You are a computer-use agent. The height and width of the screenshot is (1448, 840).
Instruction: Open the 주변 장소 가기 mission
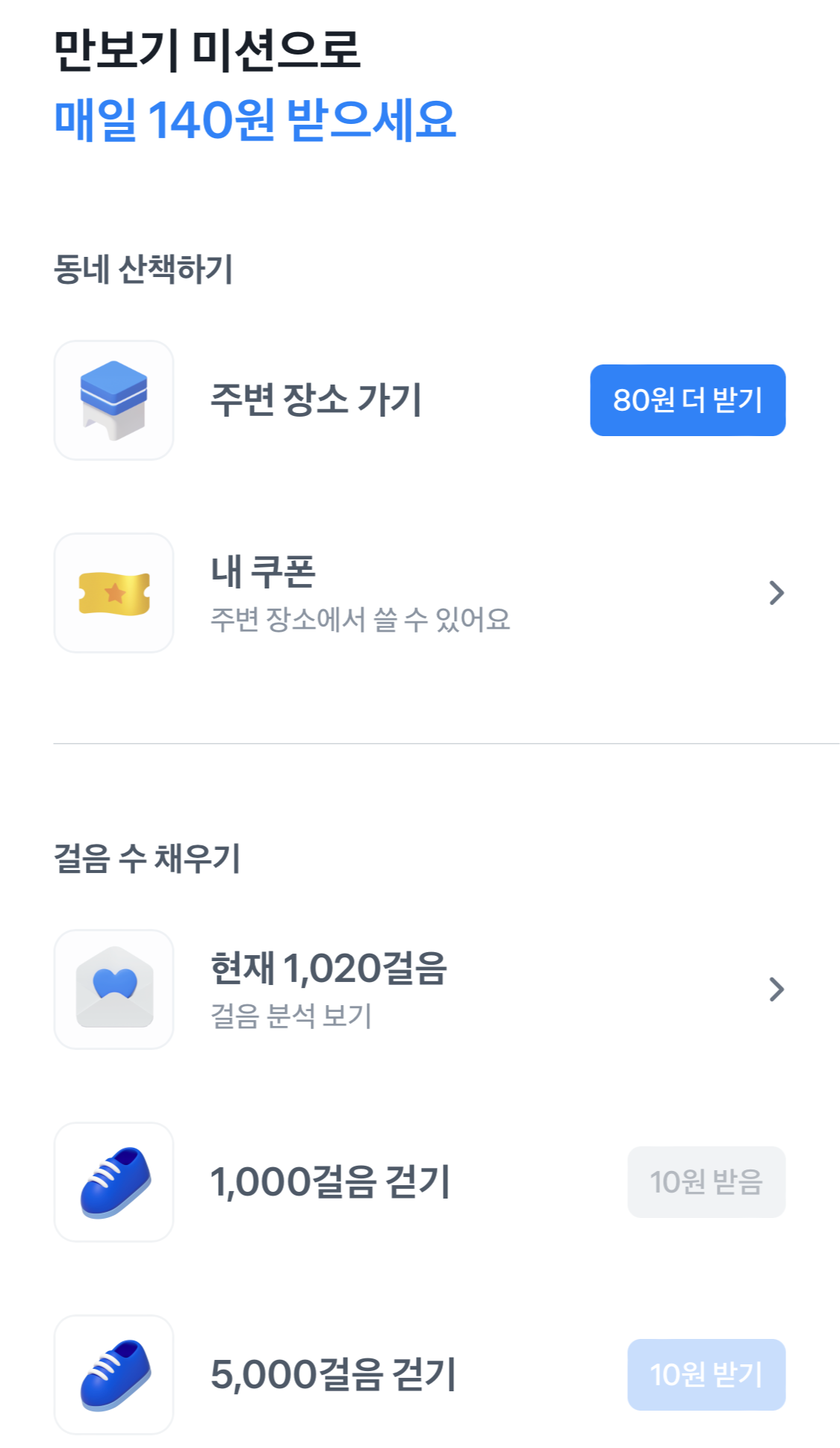click(x=316, y=400)
